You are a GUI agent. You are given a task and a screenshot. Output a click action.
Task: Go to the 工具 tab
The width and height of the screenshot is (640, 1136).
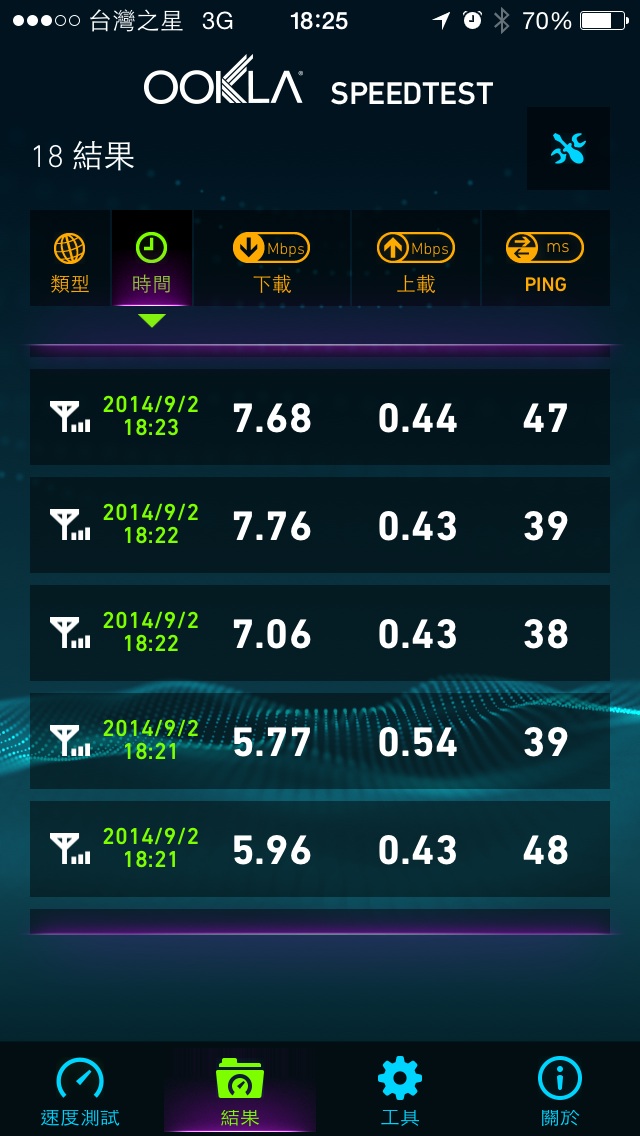pyautogui.click(x=399, y=1090)
